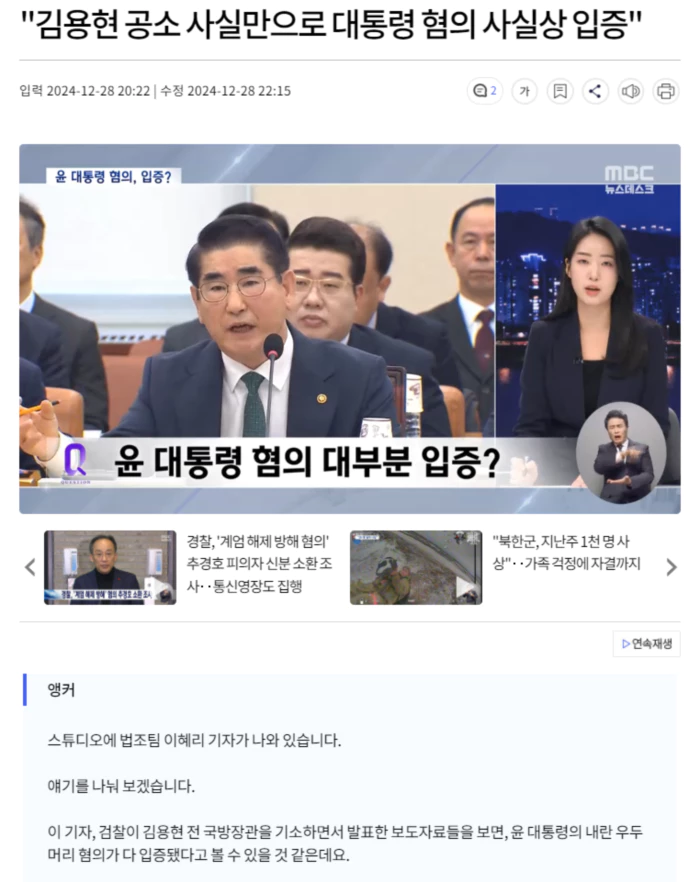Listen to the article via speaker icon
This screenshot has height=882, width=700.
click(x=630, y=91)
